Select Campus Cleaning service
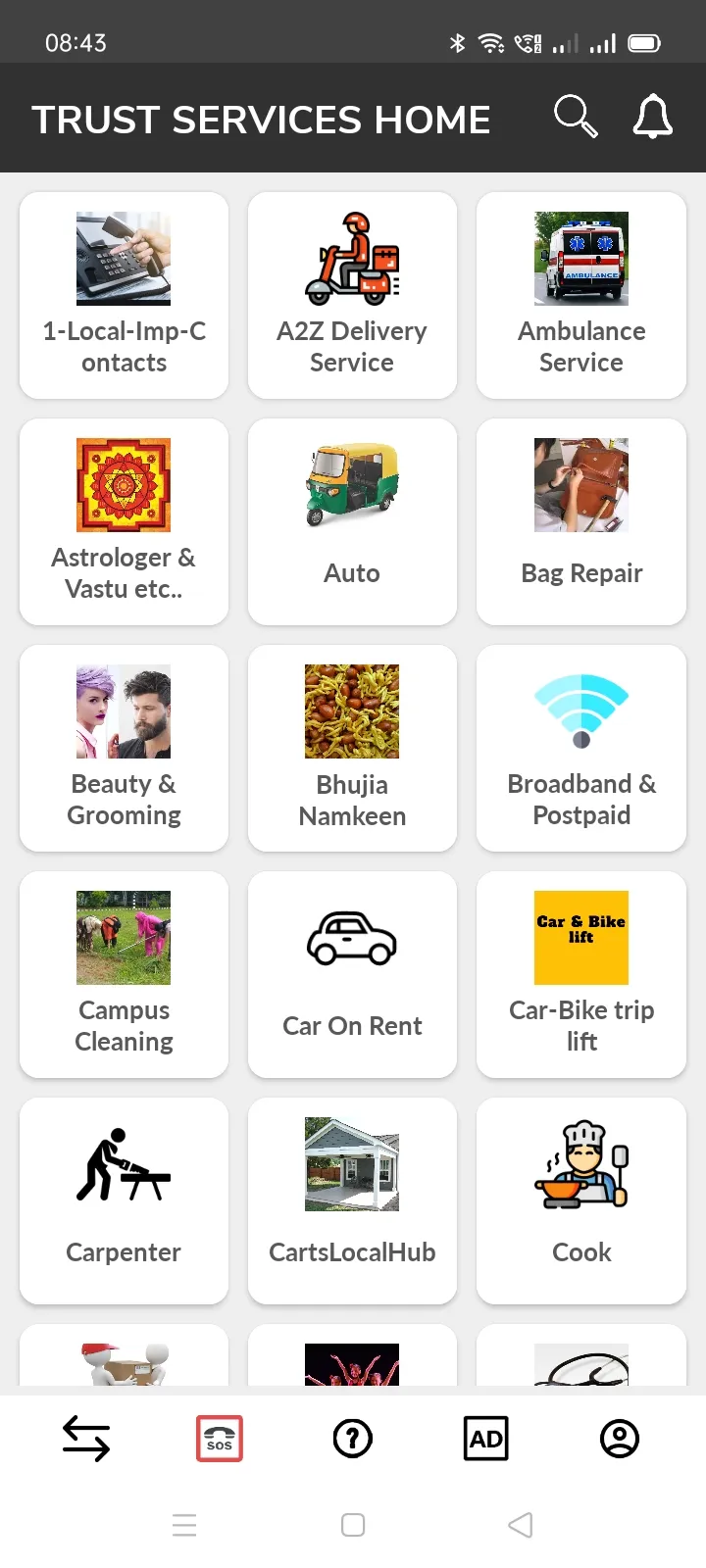Image resolution: width=706 pixels, height=1568 pixels. click(124, 974)
